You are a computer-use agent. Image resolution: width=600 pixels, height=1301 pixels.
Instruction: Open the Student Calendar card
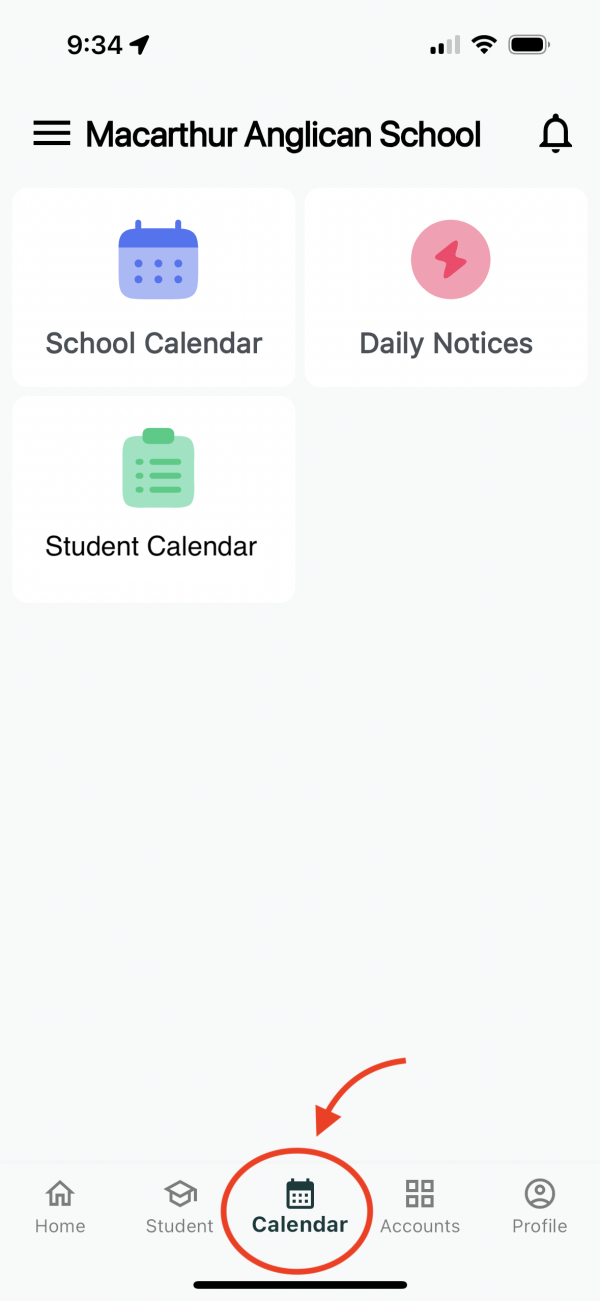click(154, 499)
